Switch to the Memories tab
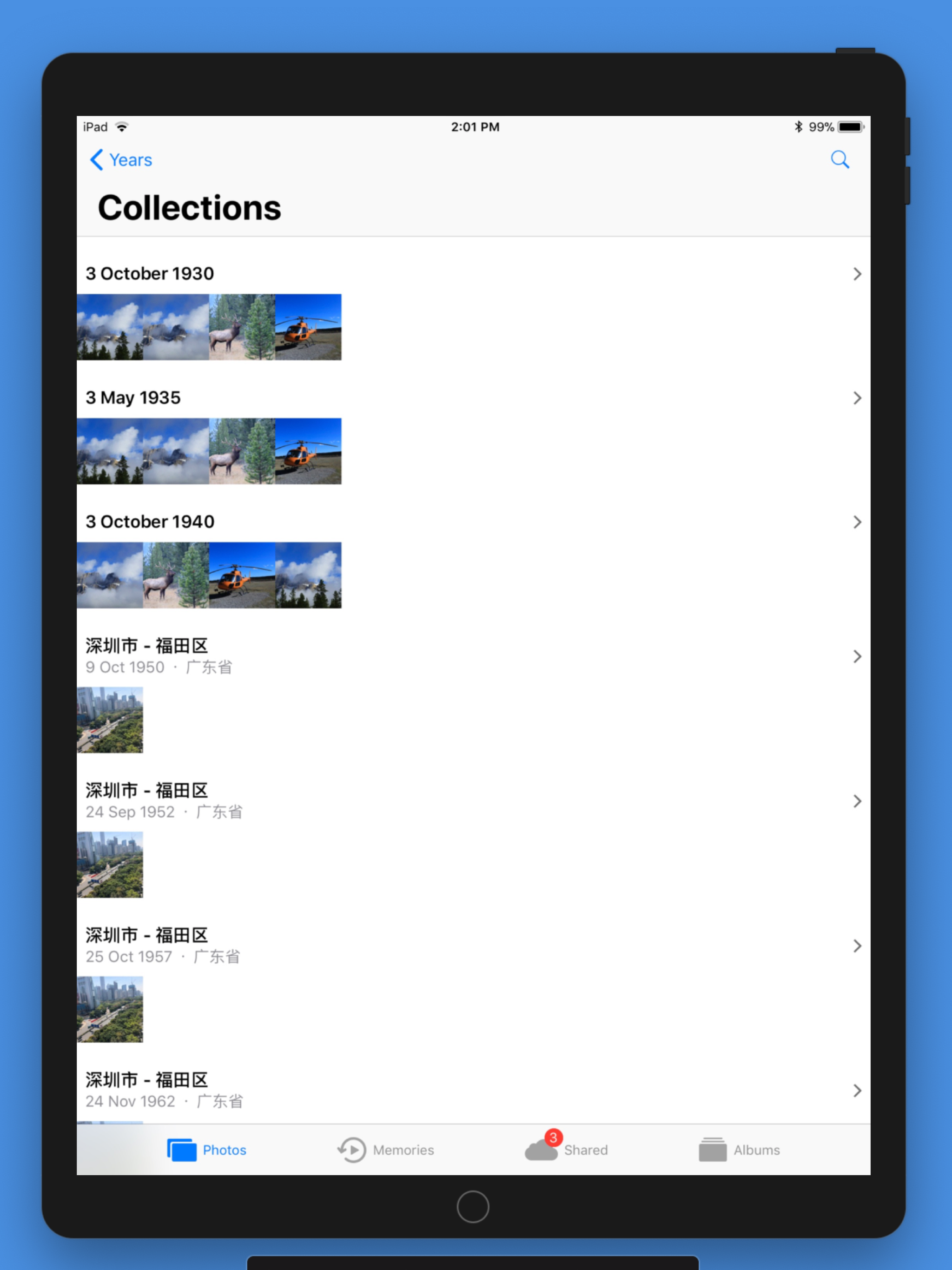952x1270 pixels. tap(386, 1150)
